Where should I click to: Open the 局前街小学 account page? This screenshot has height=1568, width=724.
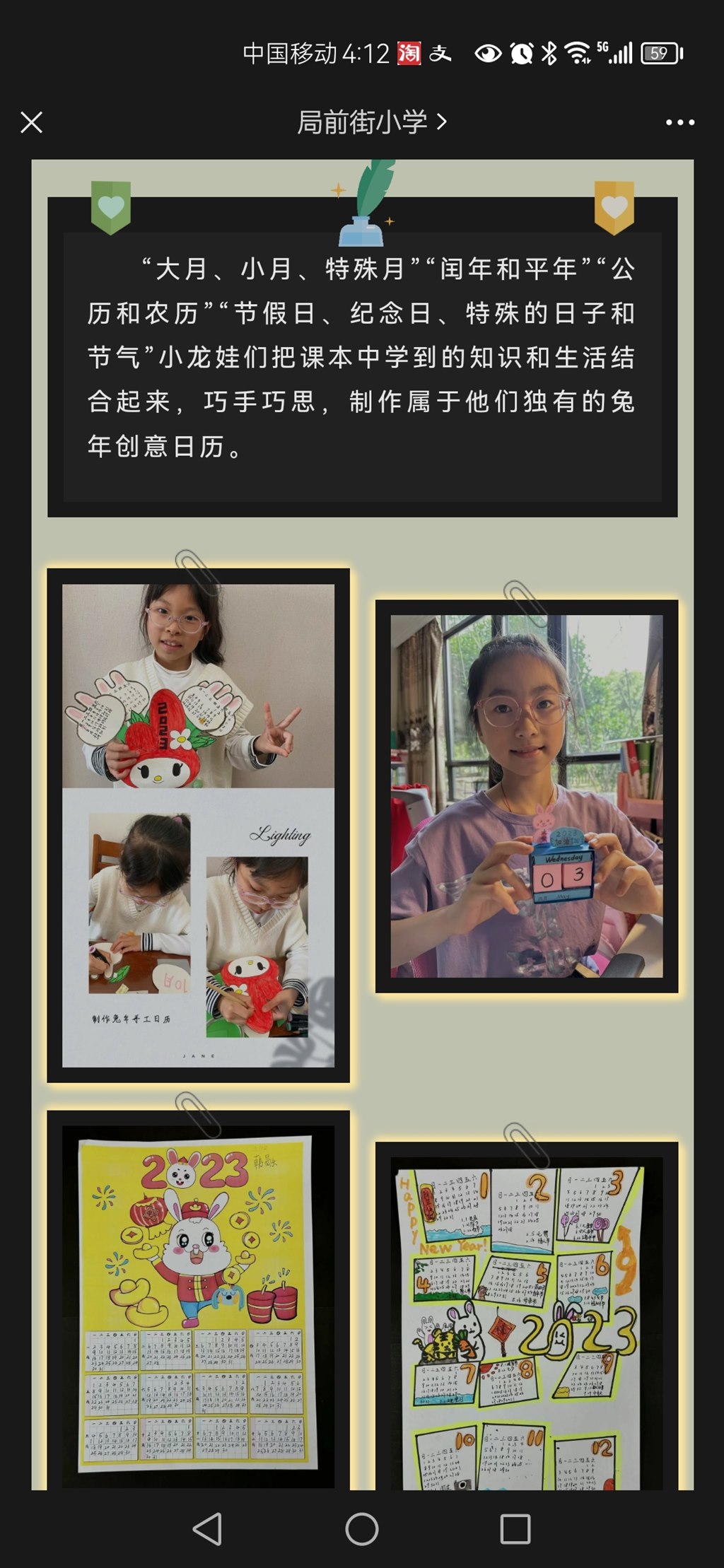tap(371, 122)
